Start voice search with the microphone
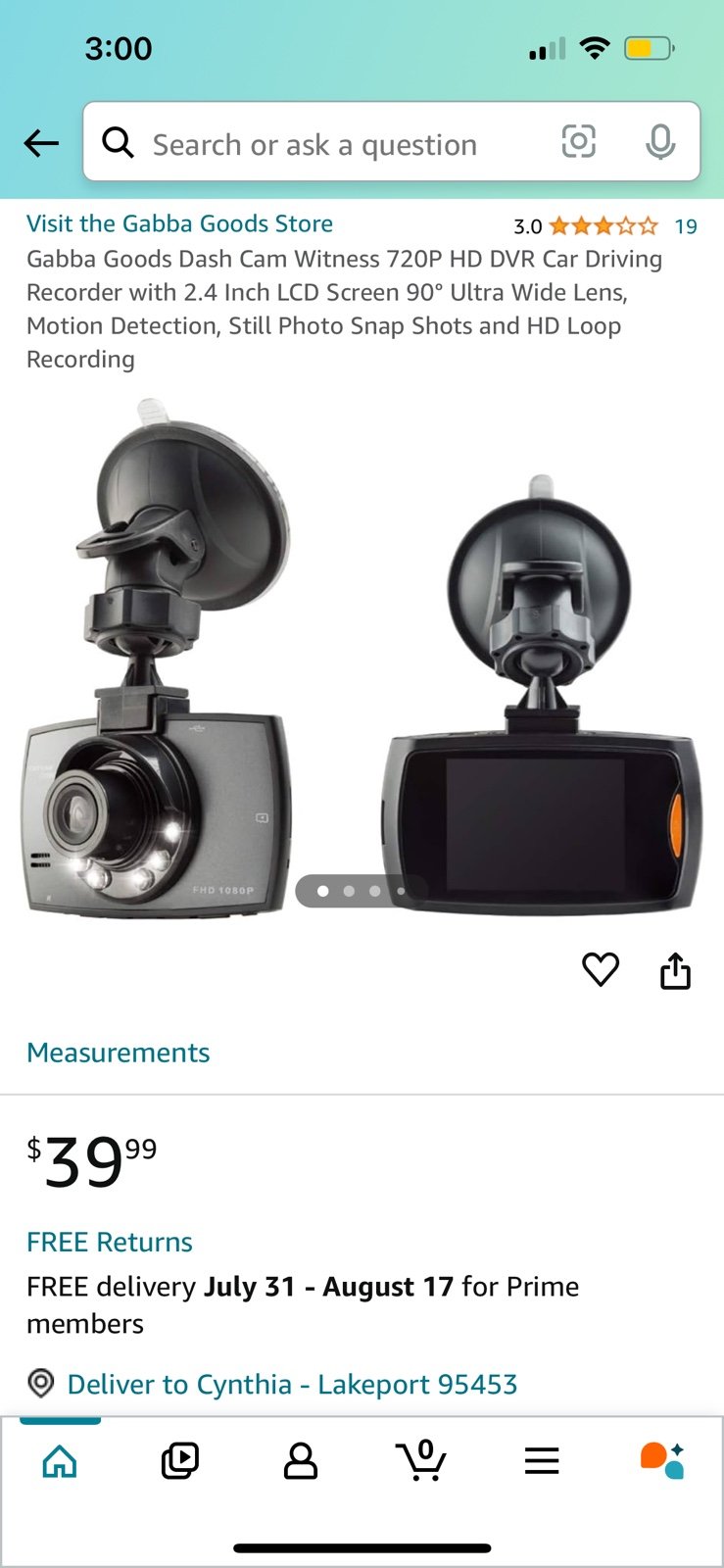The height and width of the screenshot is (1568, 724). point(660,142)
